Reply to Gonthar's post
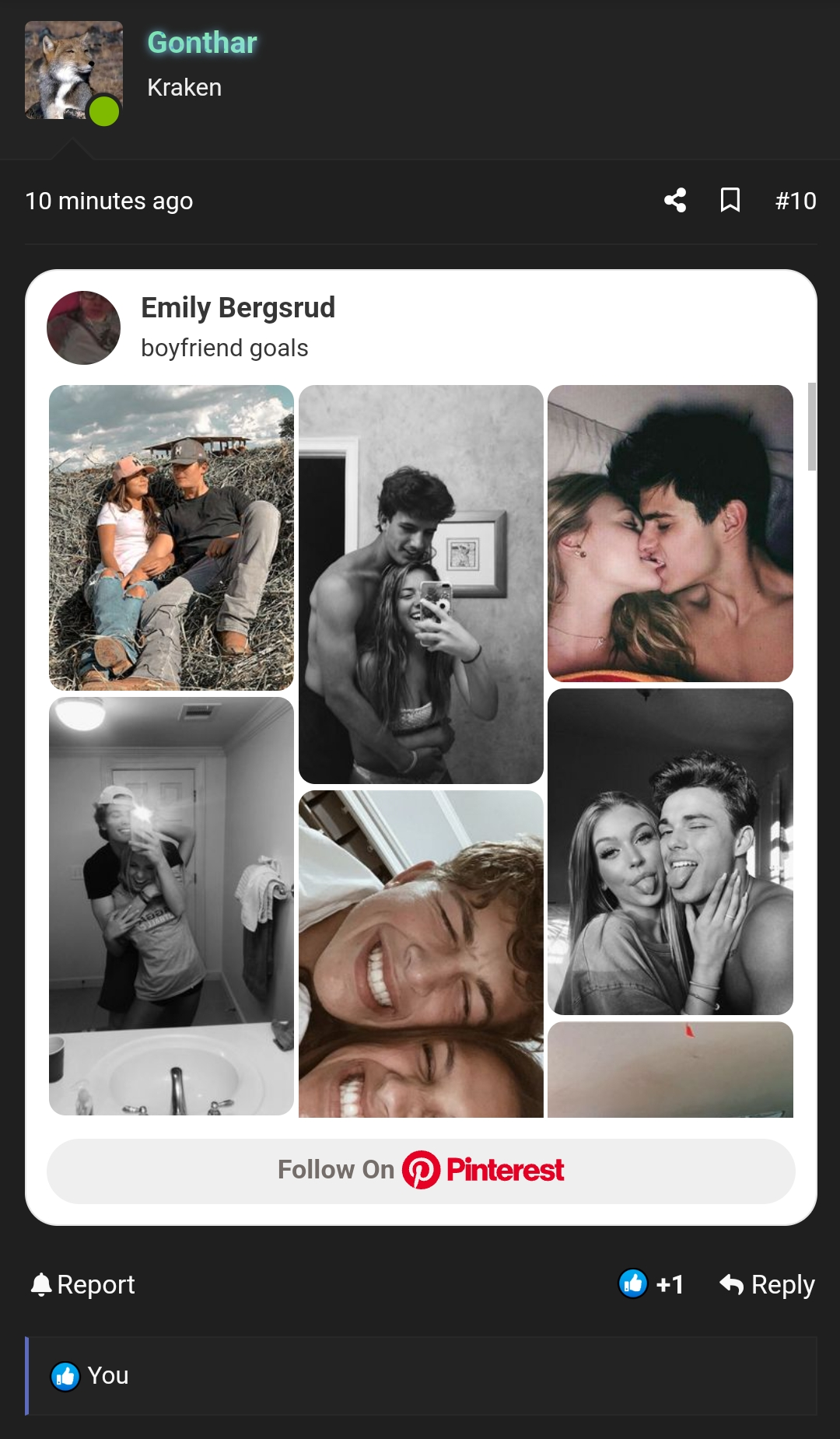 point(767,1284)
